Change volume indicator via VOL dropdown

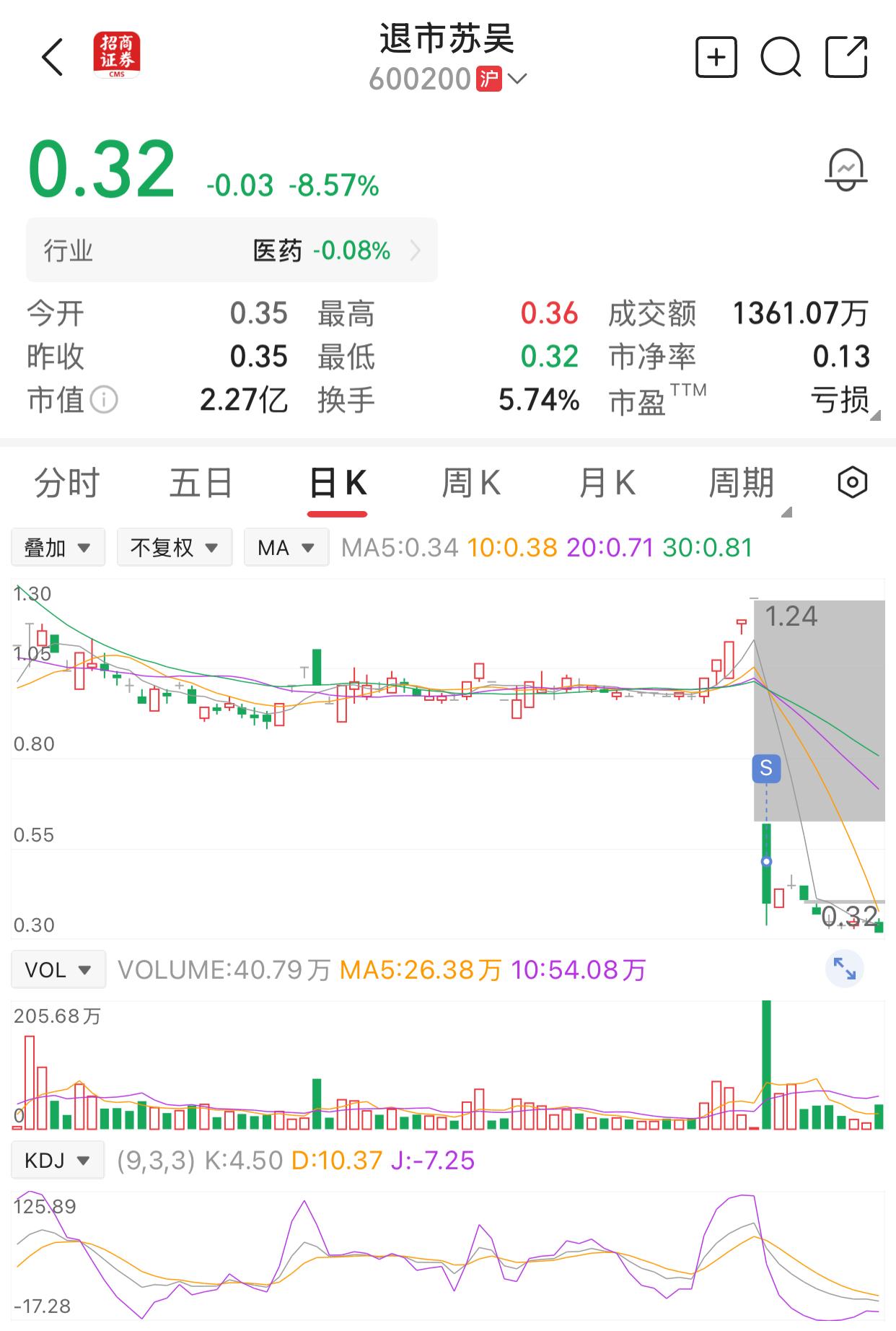point(58,969)
